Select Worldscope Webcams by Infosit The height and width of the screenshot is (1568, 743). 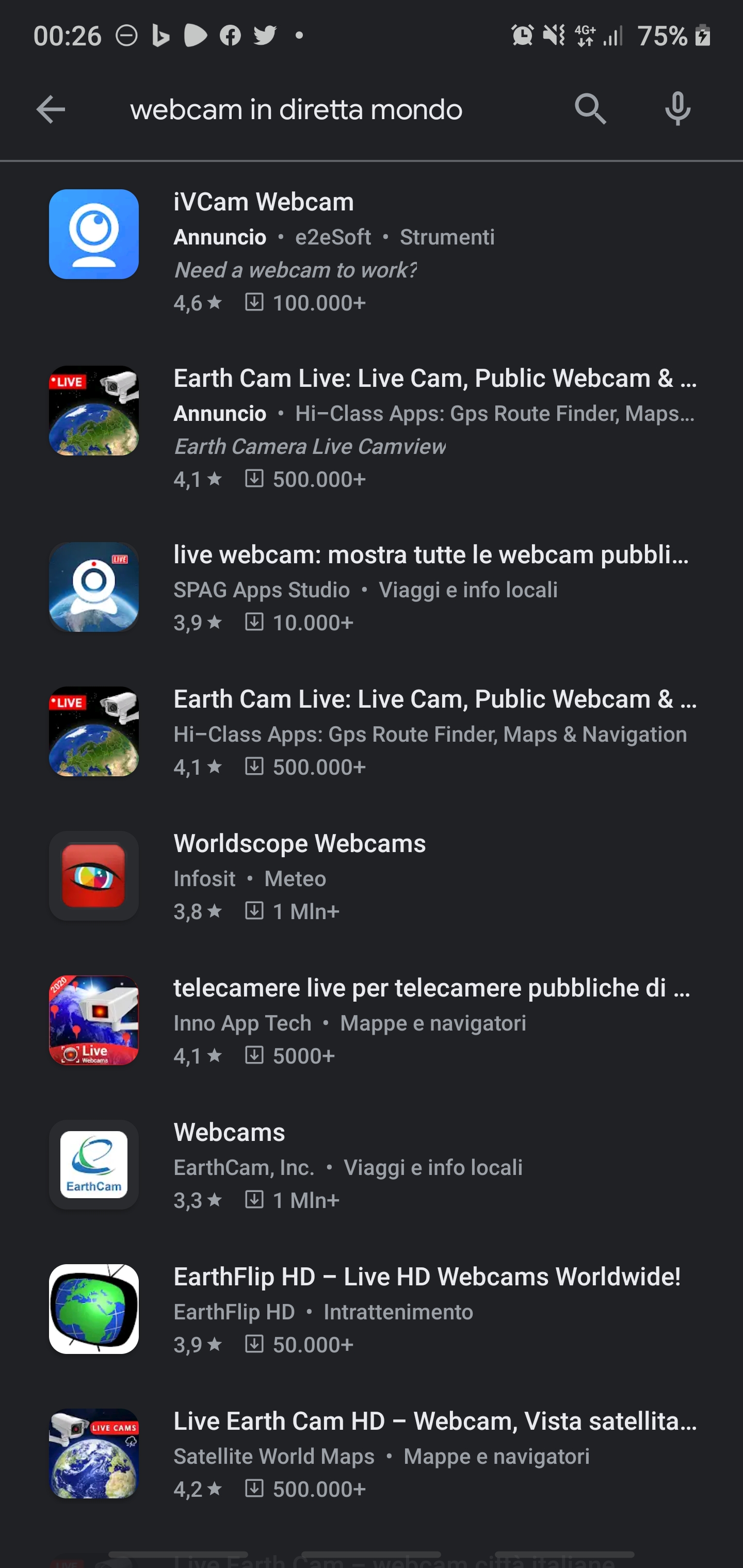(x=372, y=876)
